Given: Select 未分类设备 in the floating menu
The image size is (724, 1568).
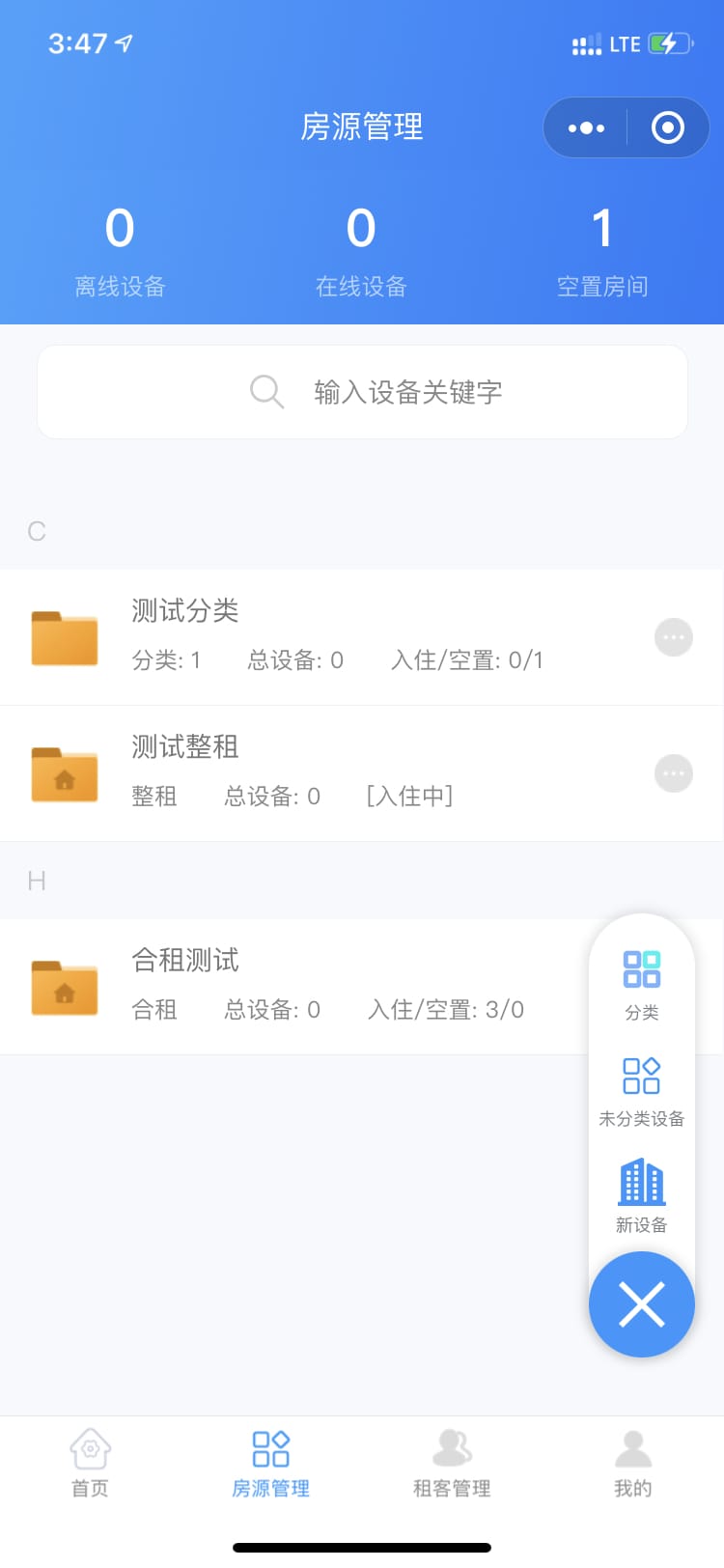Looking at the screenshot, I should (642, 1091).
